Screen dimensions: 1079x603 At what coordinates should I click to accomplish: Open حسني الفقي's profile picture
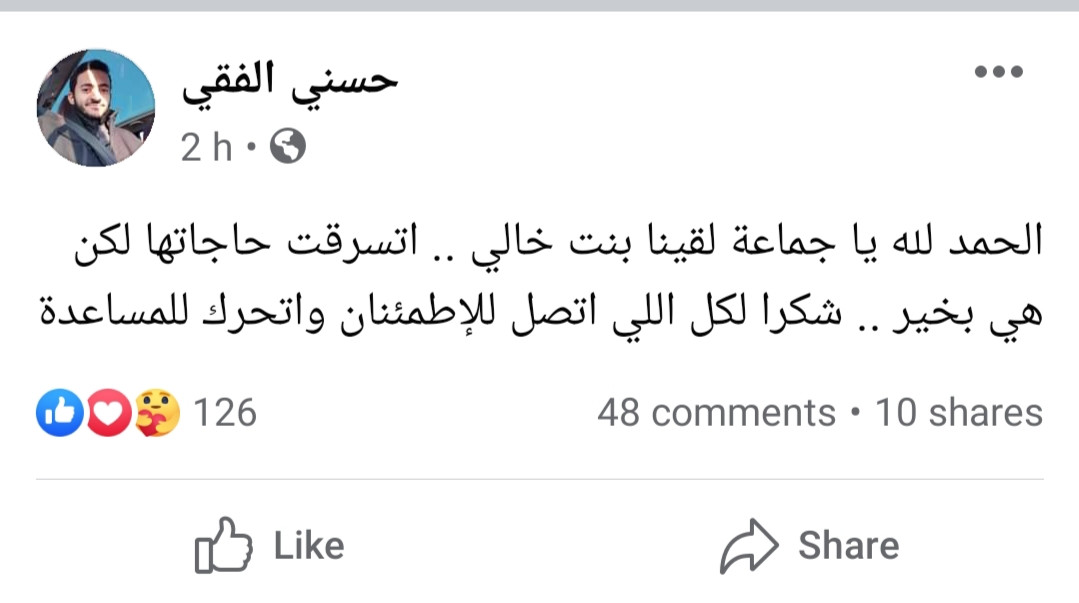point(96,108)
